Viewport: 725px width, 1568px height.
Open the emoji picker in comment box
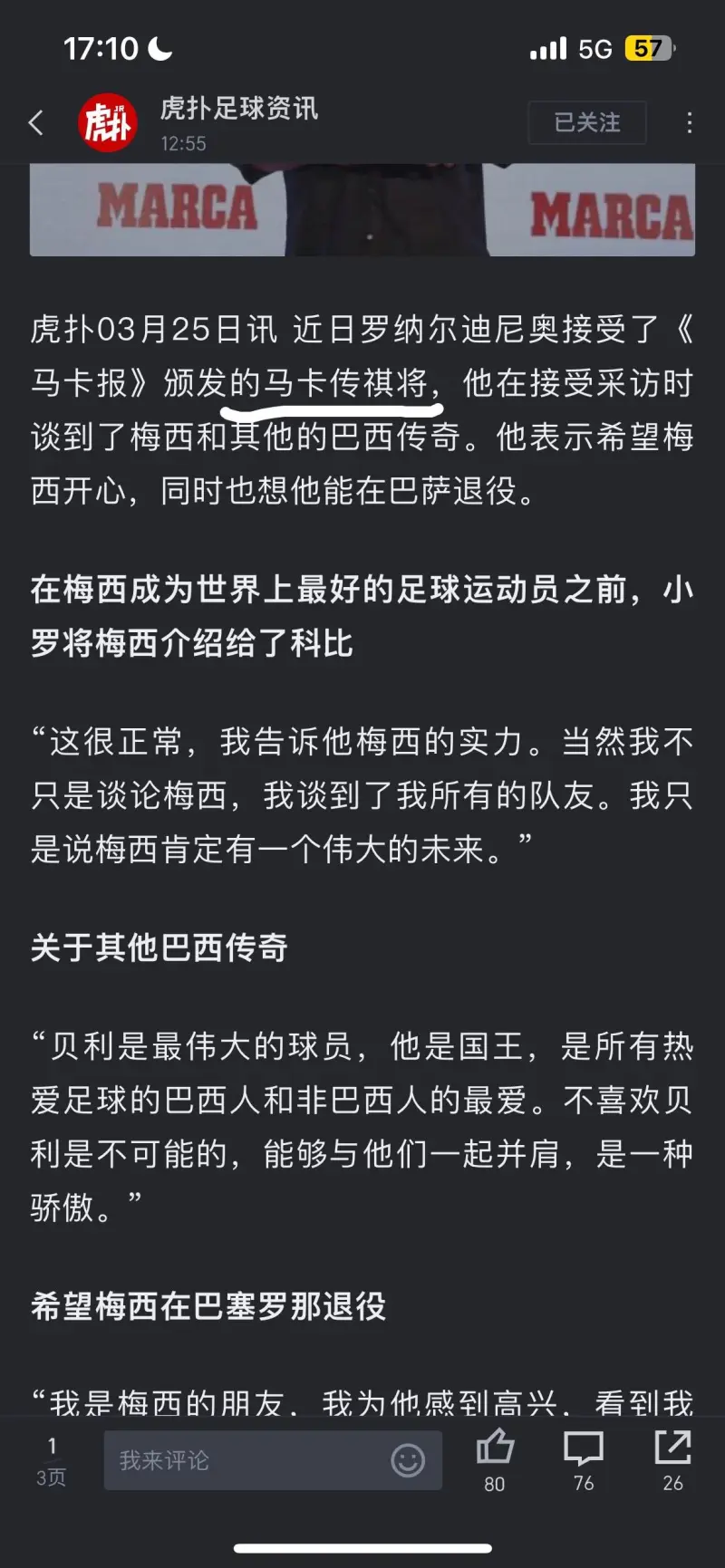click(408, 1460)
